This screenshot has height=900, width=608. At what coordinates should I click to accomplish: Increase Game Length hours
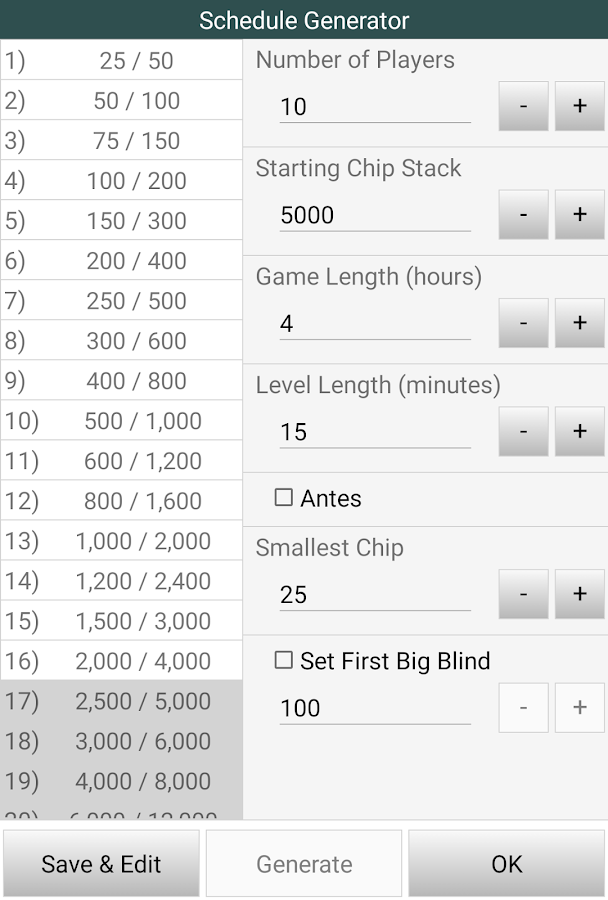pos(579,323)
